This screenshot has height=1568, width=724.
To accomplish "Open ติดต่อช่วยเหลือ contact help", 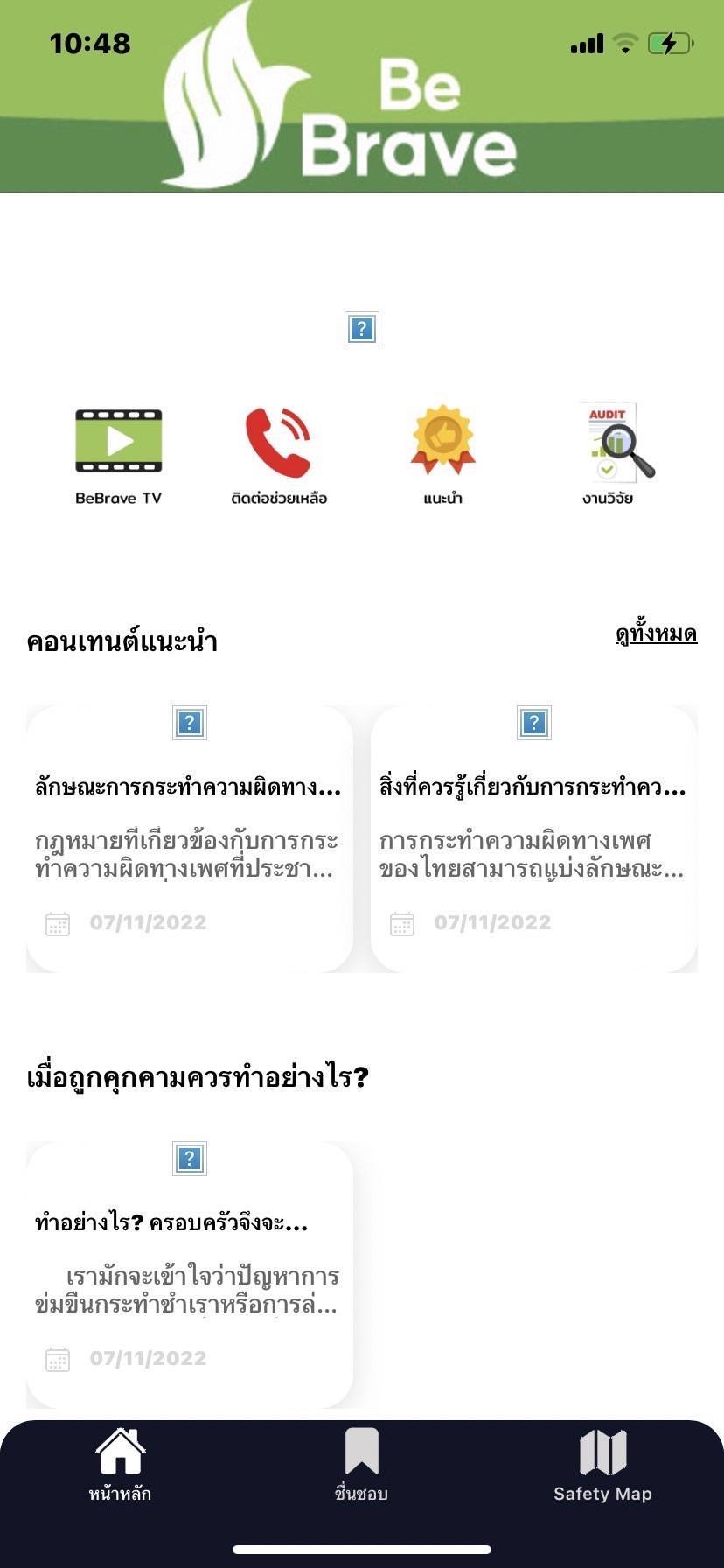I will coord(278,455).
